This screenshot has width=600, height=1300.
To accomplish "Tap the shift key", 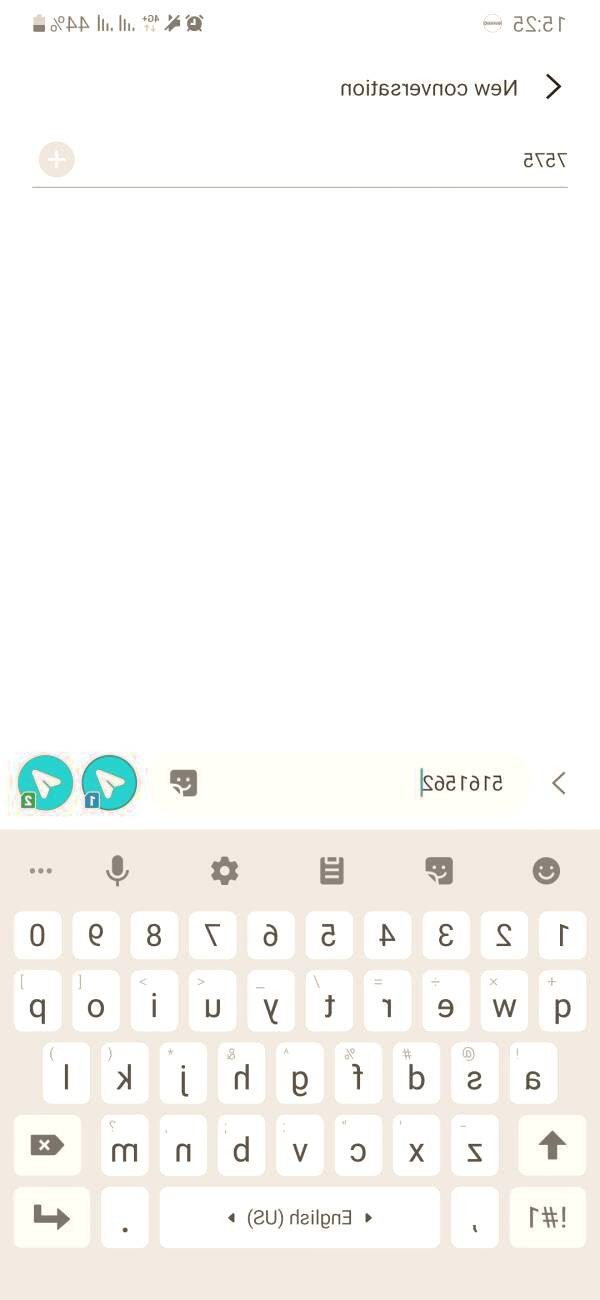I will click(x=552, y=1145).
